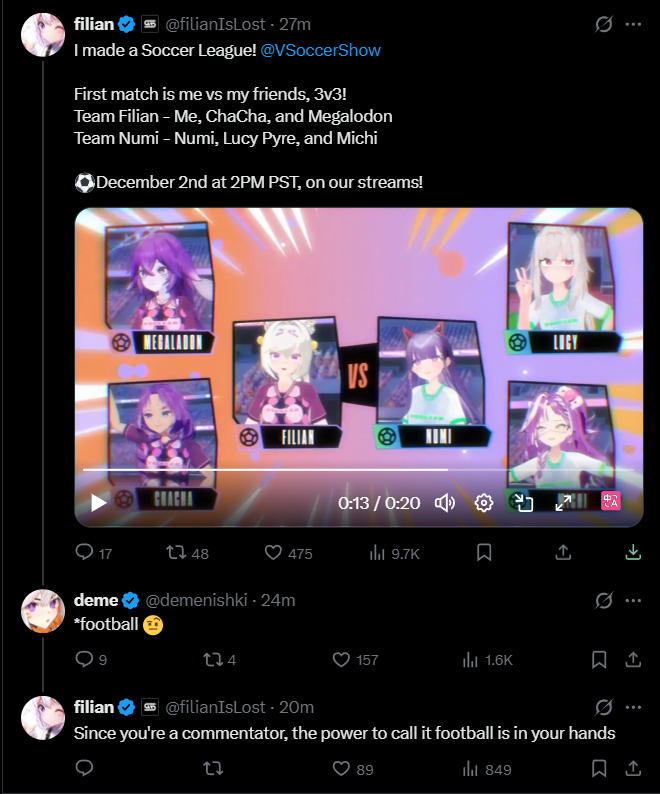Viewport: 660px width, 794px height.
Task: Play the soccer league video
Action: tap(98, 503)
